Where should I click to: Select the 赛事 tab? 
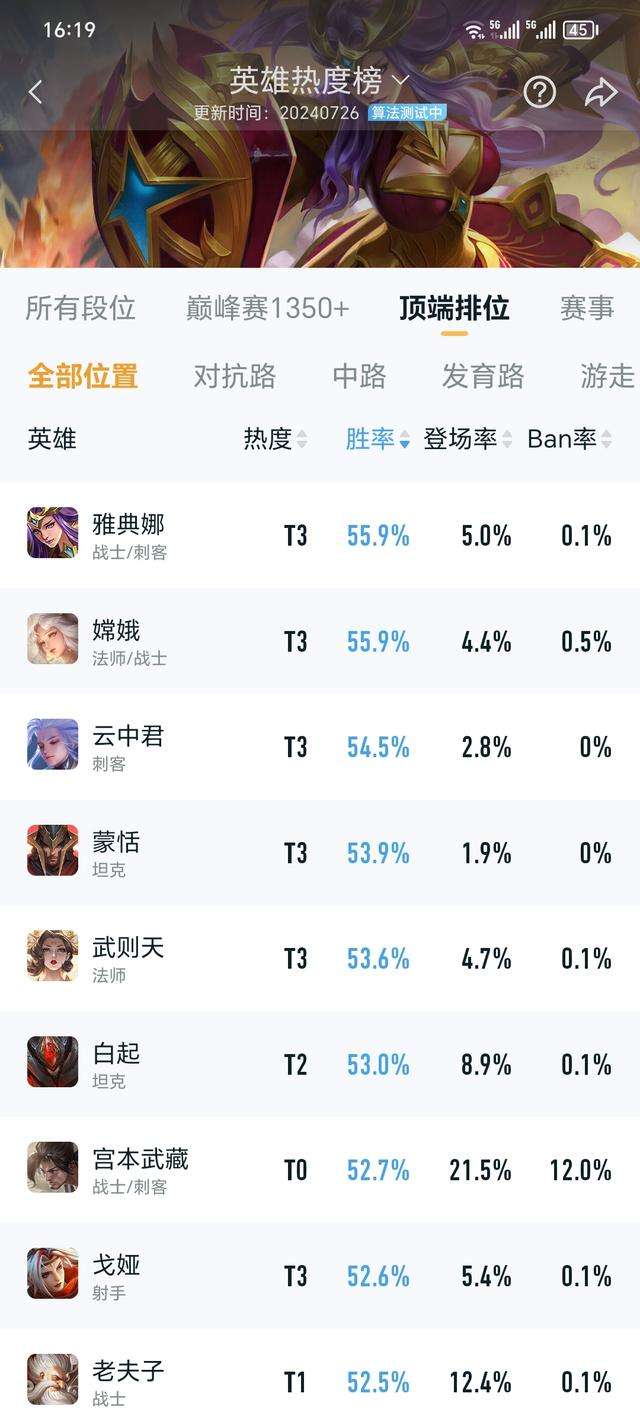[x=587, y=309]
